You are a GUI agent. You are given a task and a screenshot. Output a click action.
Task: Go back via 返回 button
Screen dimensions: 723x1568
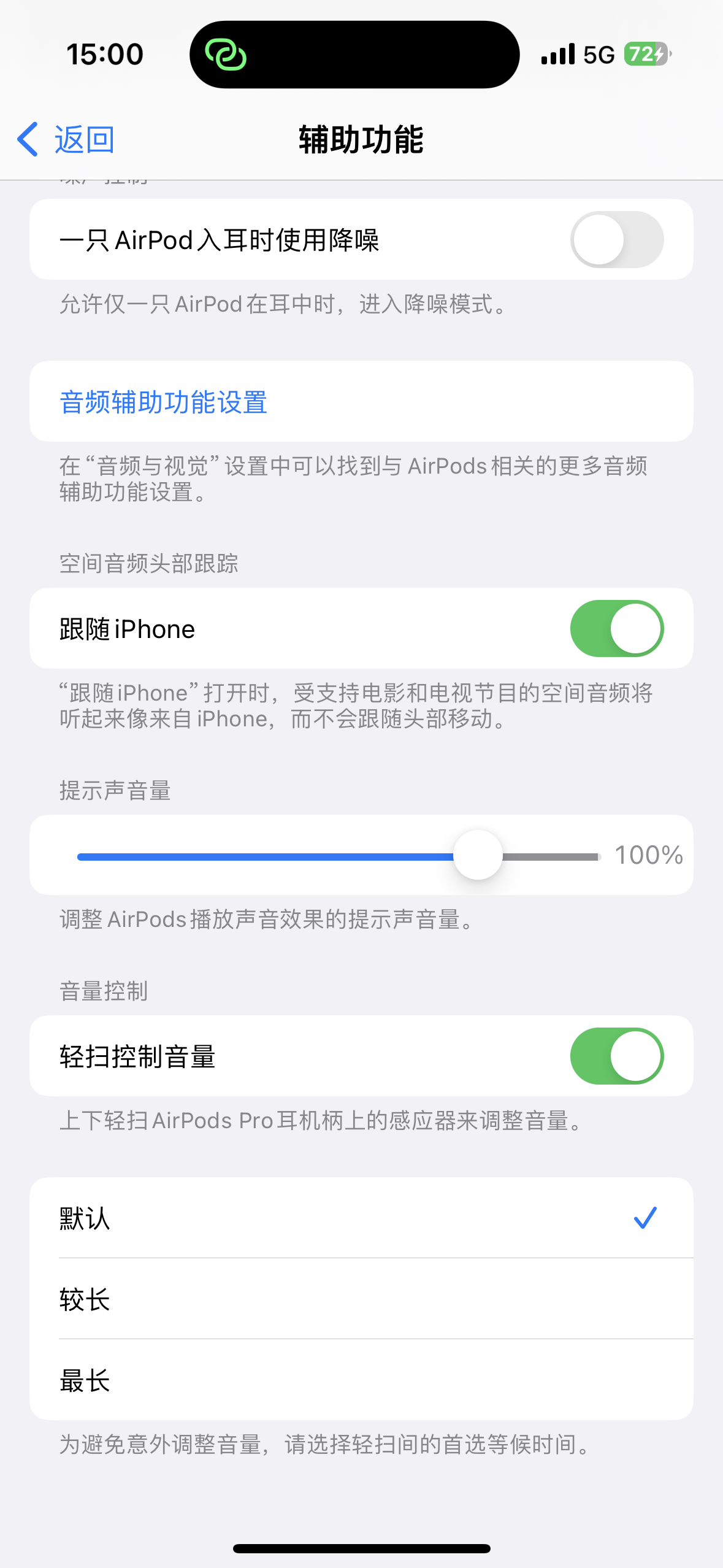(66, 139)
